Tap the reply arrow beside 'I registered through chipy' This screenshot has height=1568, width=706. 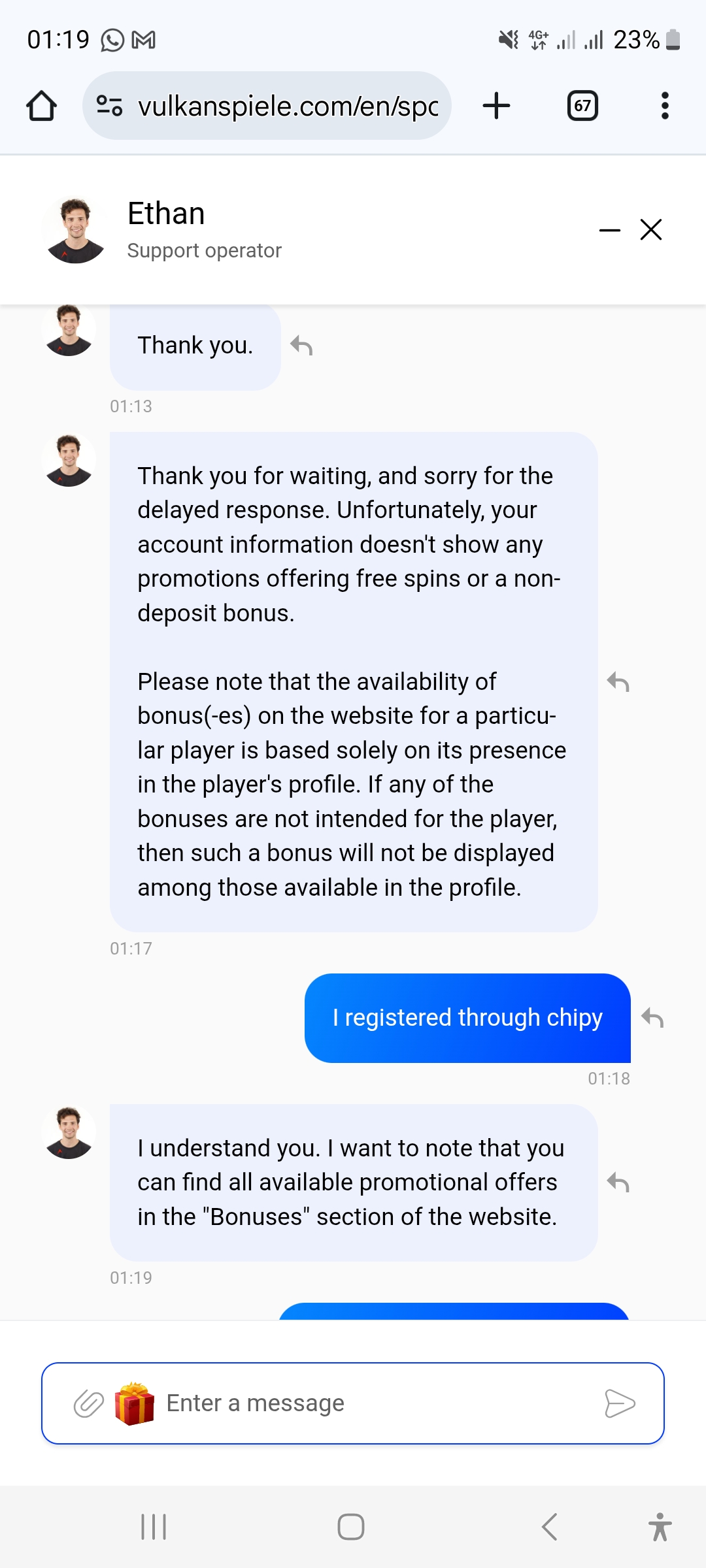651,1018
